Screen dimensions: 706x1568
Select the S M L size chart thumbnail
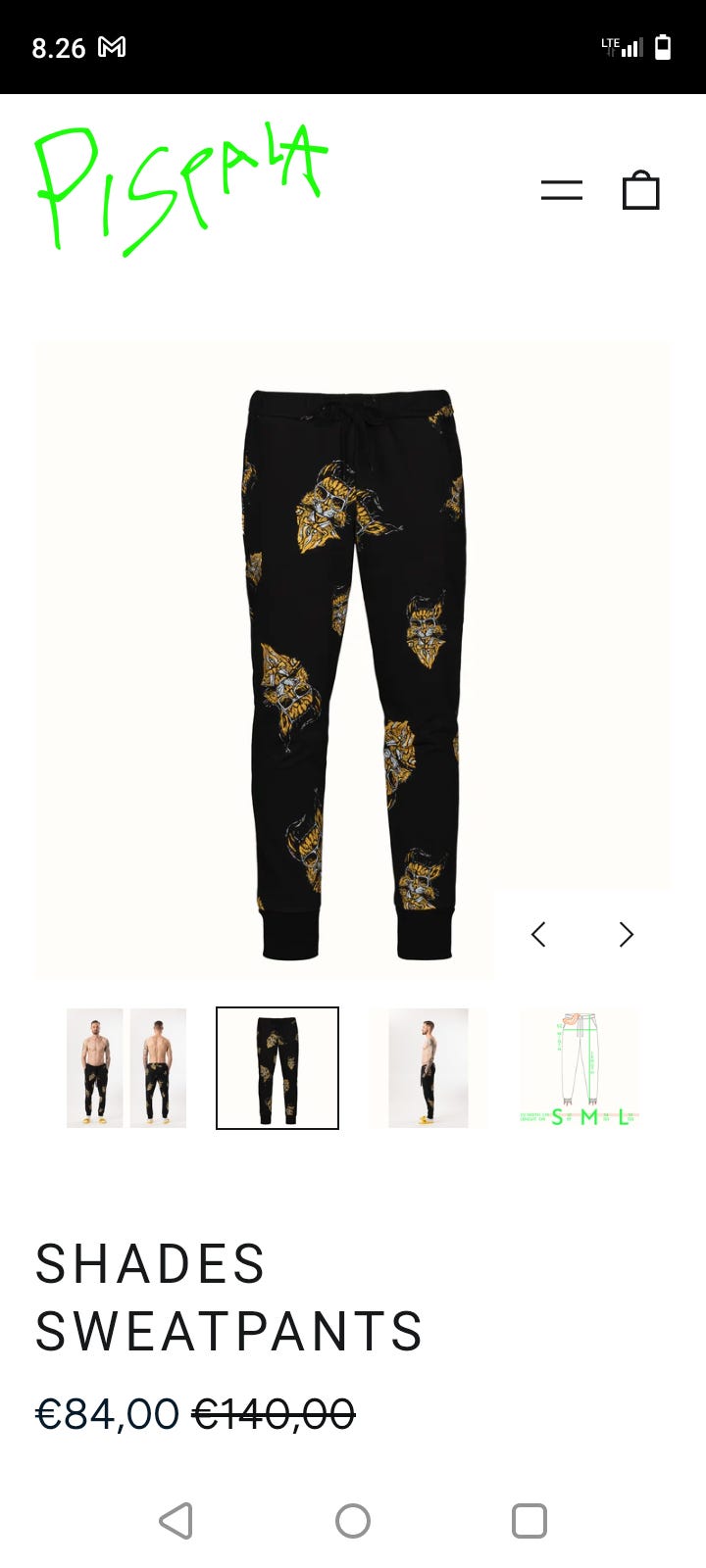[x=580, y=1068]
